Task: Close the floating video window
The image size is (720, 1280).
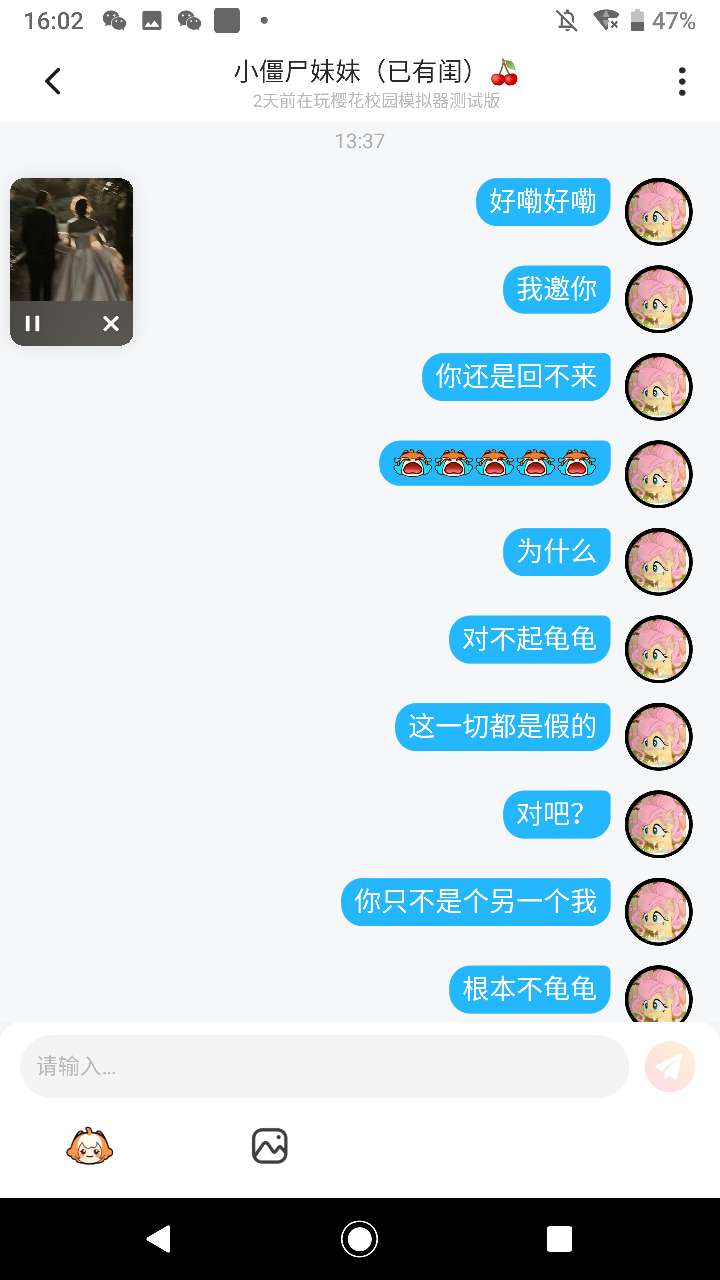Action: (111, 323)
